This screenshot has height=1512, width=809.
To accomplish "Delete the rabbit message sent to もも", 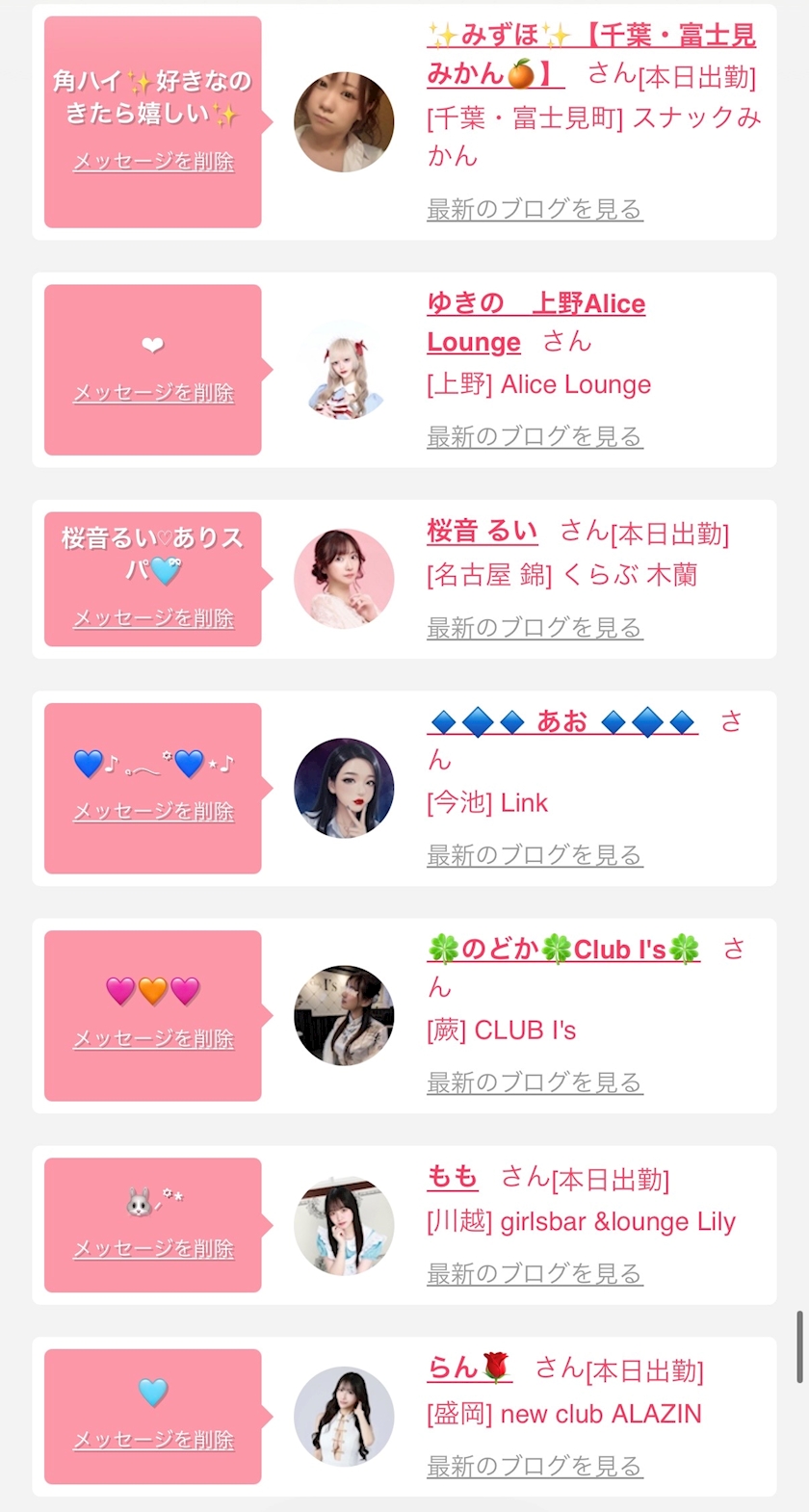I will (153, 1249).
